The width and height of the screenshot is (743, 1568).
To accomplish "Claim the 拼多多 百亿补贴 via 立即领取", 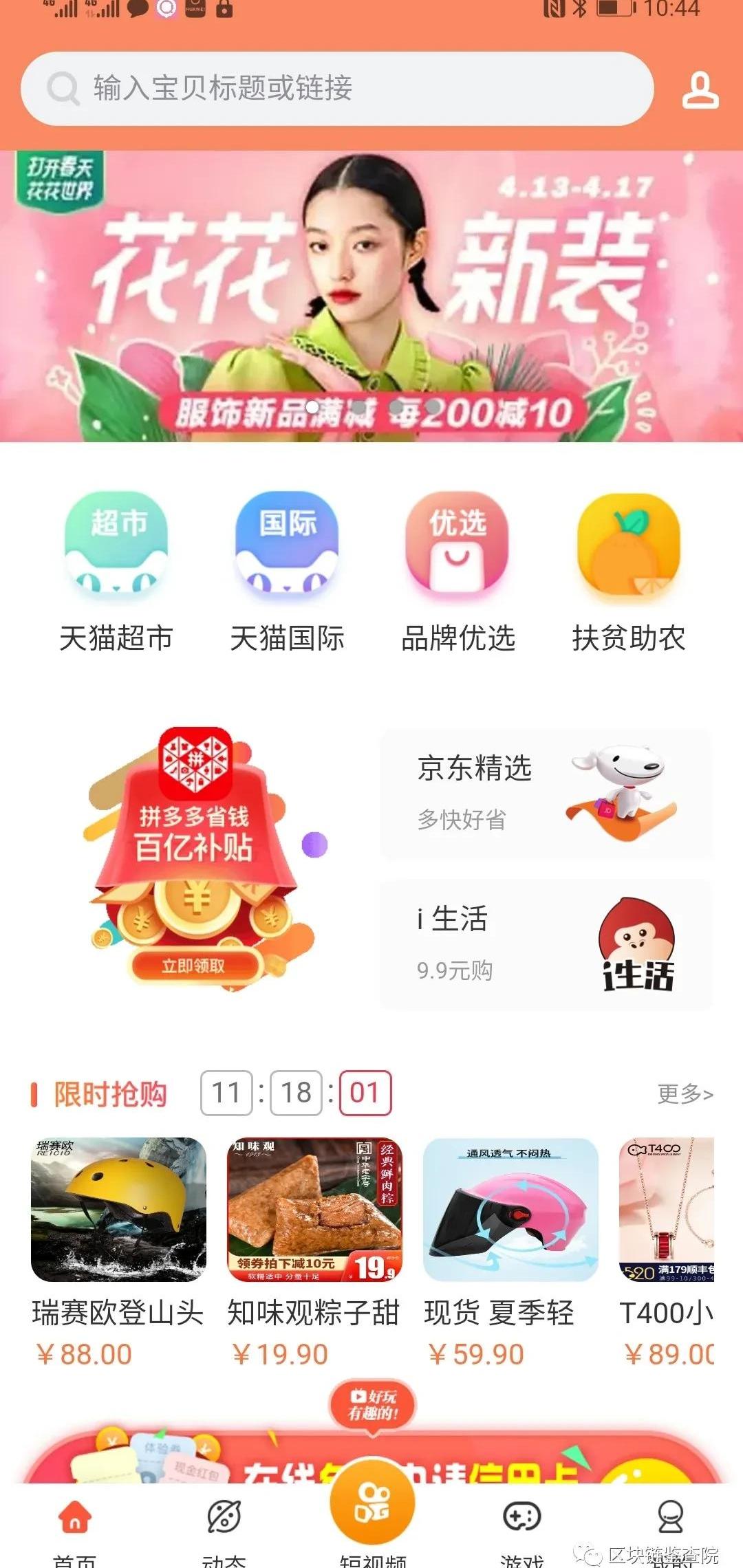I will point(193,966).
